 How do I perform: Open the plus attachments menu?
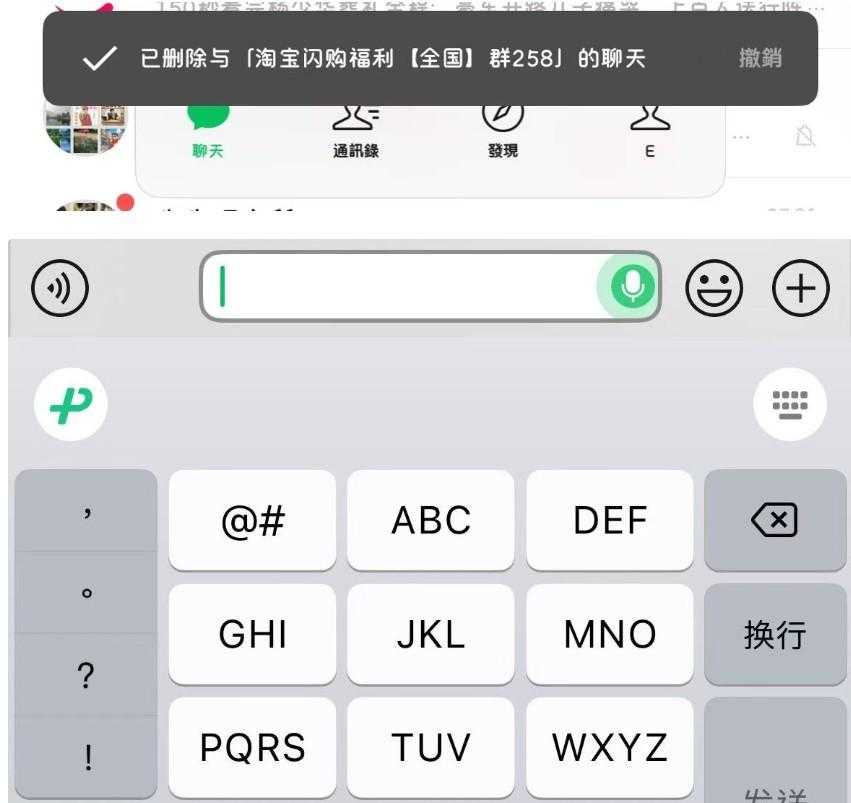800,288
